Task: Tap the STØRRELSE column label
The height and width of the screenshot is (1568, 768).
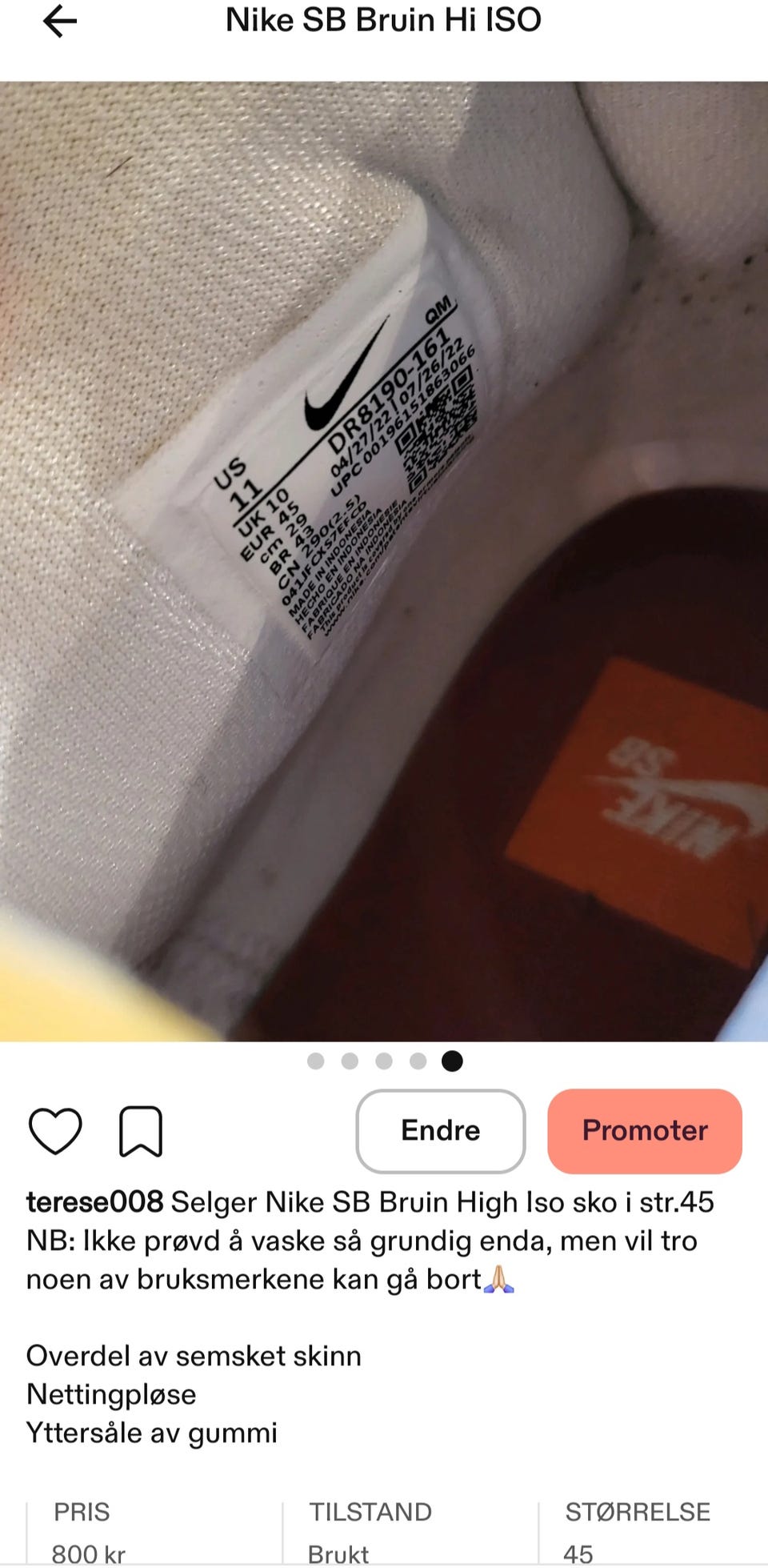Action: point(638,1511)
